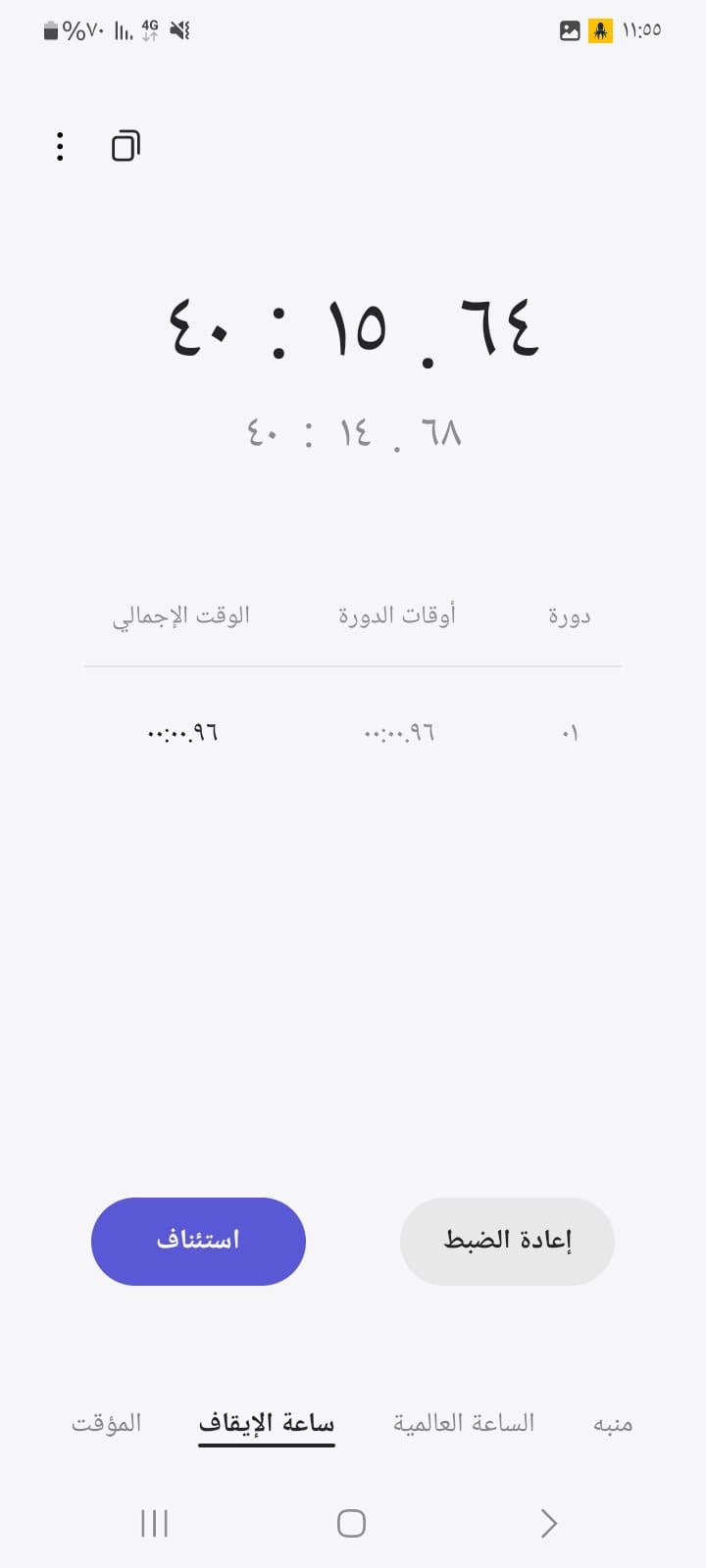Open the منبه alarm tab
Screen dimensions: 706x1568
click(x=613, y=1423)
